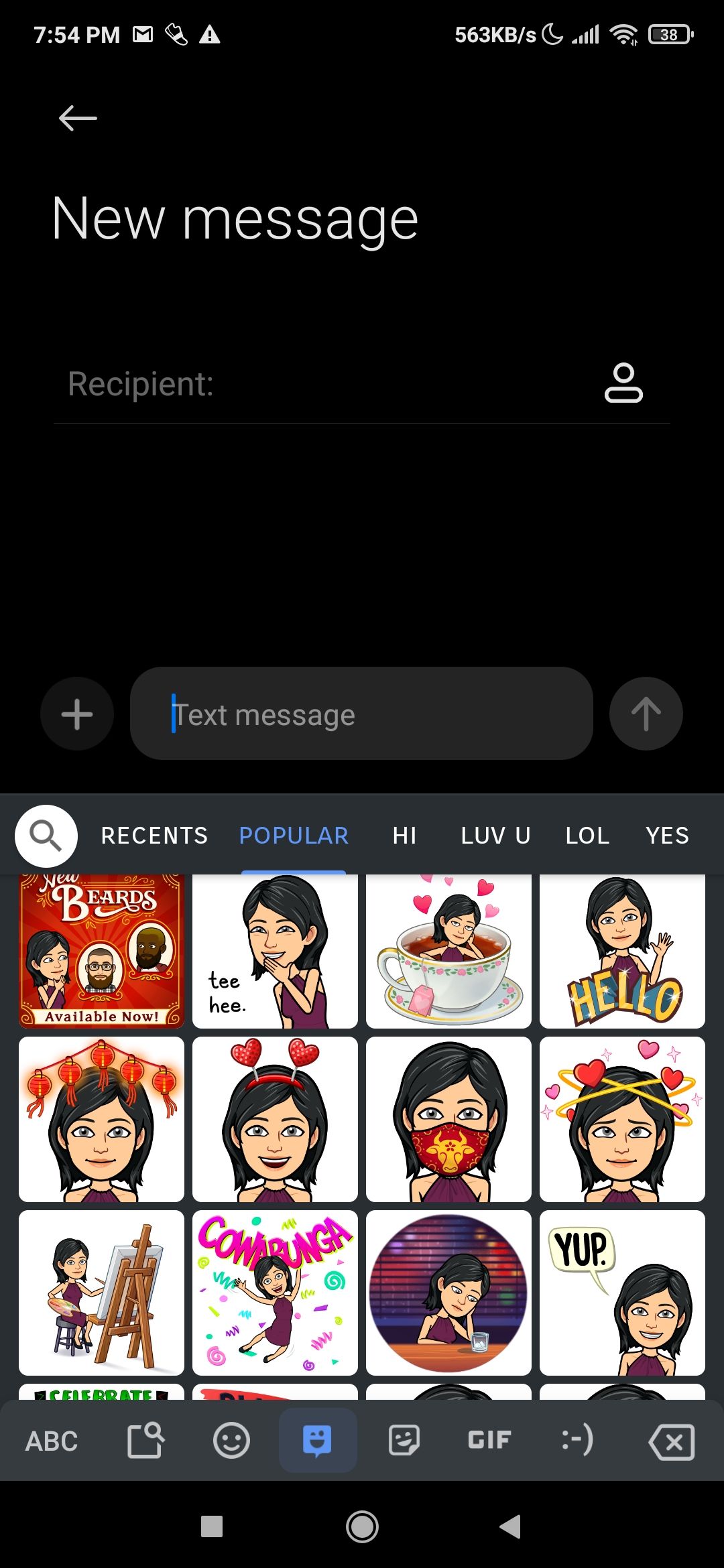Go back with the arrow at top
The image size is (724, 1568).
76,118
